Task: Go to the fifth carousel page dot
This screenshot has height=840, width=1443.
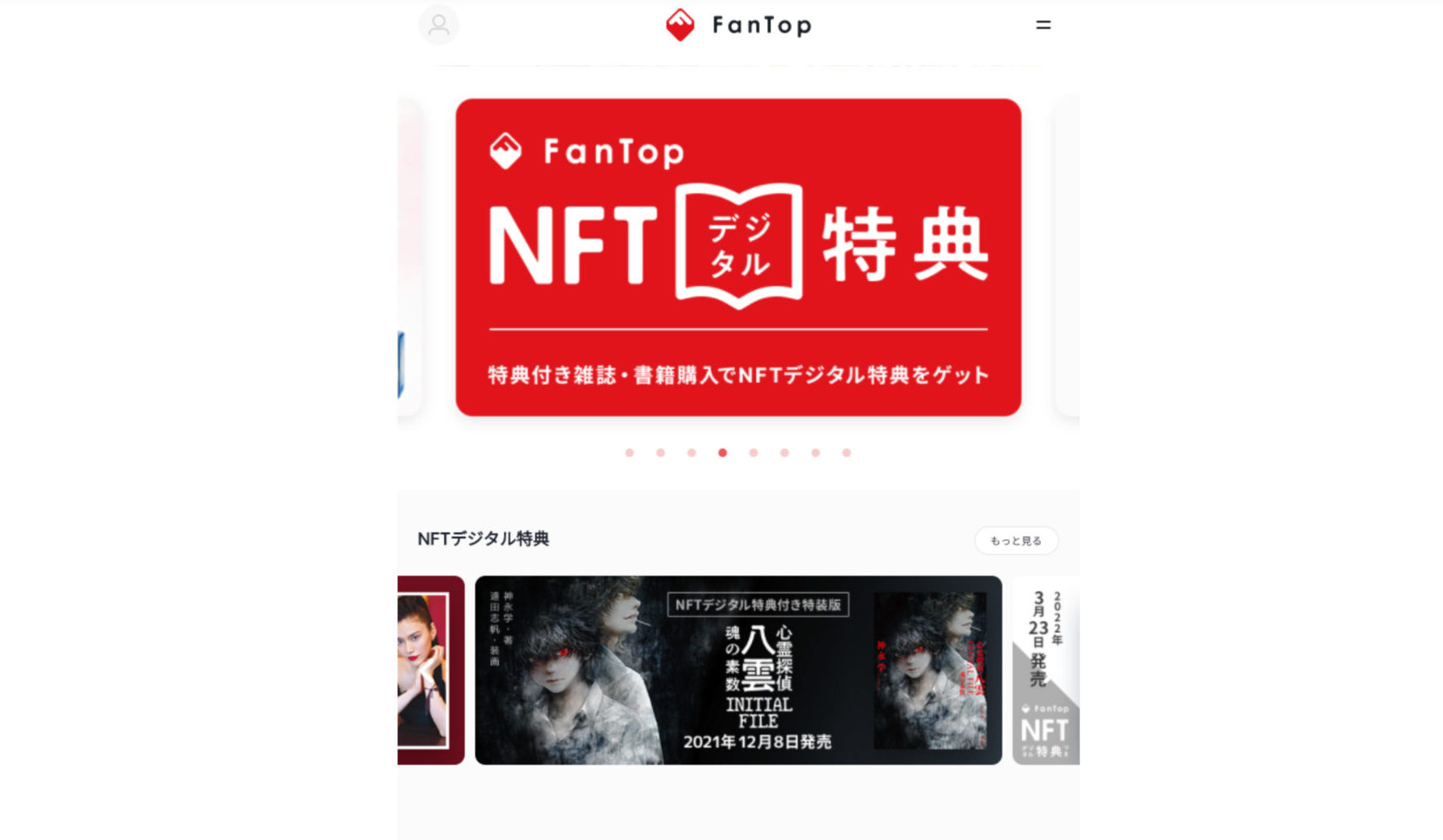Action: 754,452
